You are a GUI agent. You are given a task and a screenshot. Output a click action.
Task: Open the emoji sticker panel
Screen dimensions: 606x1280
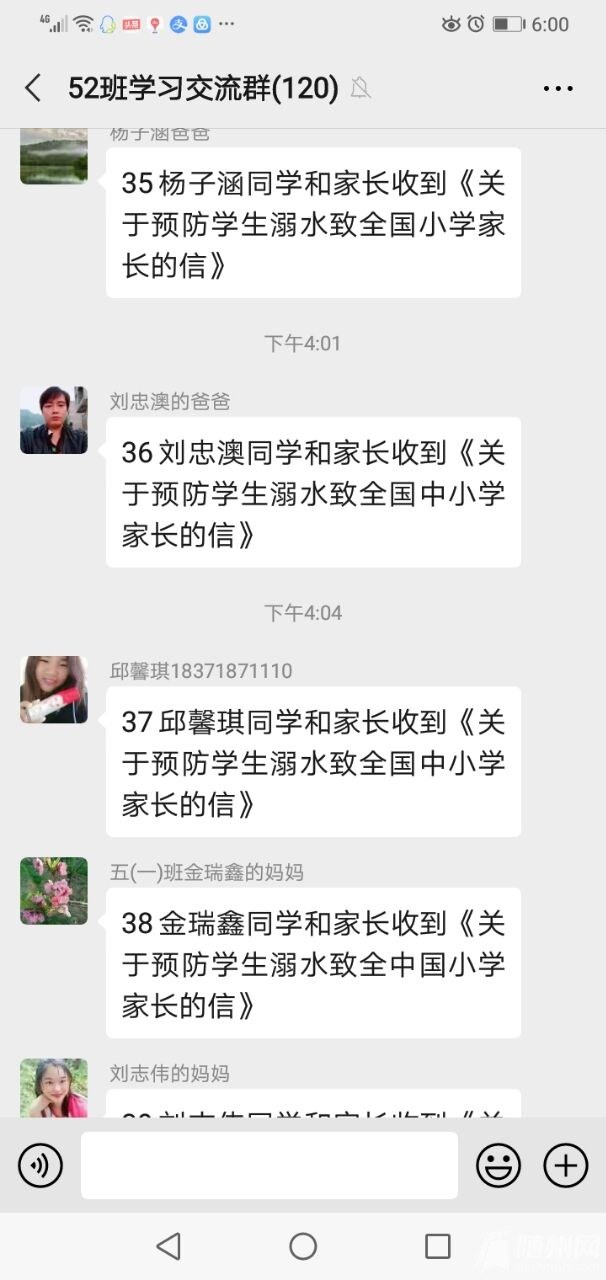[x=498, y=1165]
